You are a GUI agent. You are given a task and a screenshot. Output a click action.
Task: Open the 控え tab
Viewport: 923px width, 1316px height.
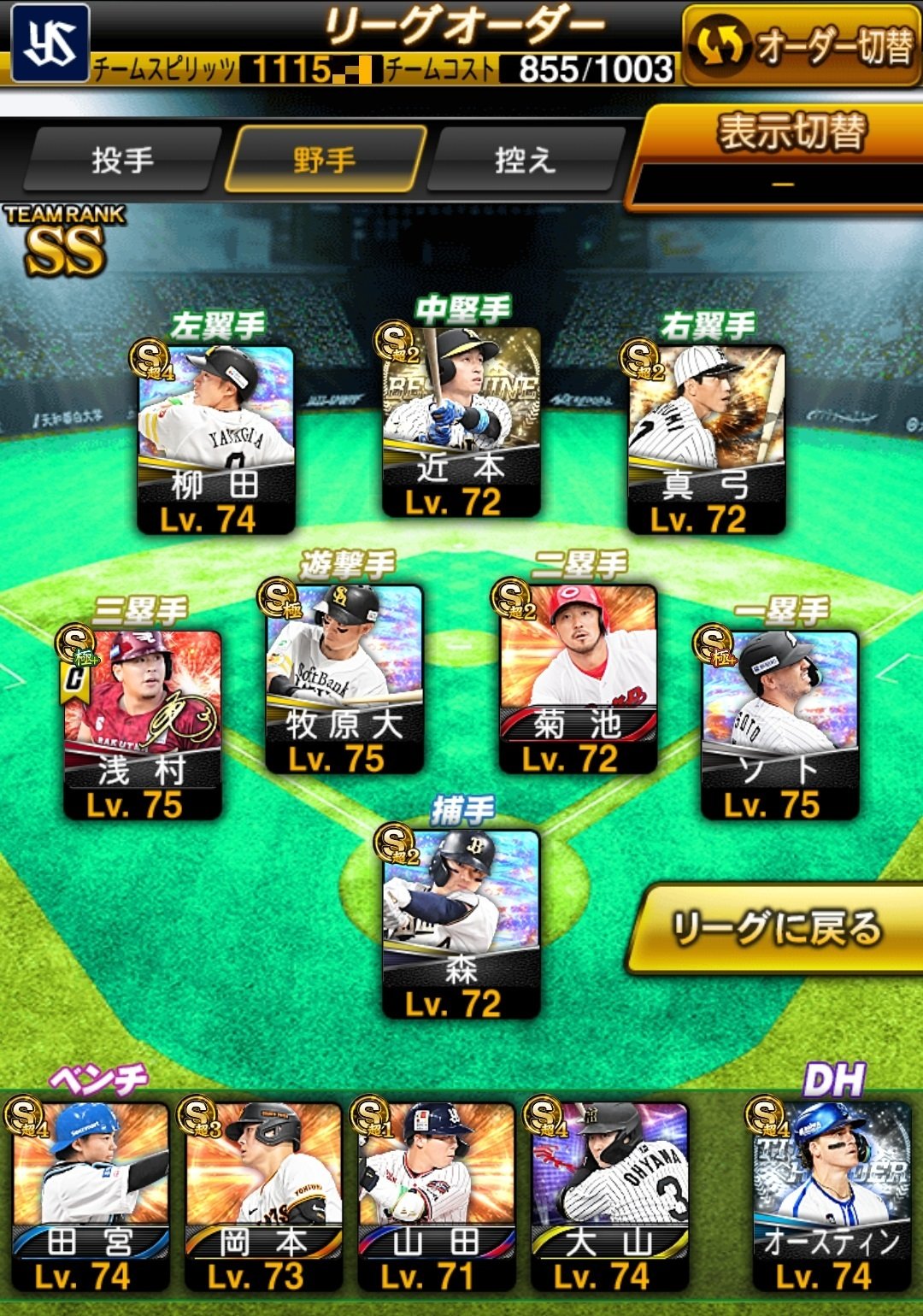526,160
